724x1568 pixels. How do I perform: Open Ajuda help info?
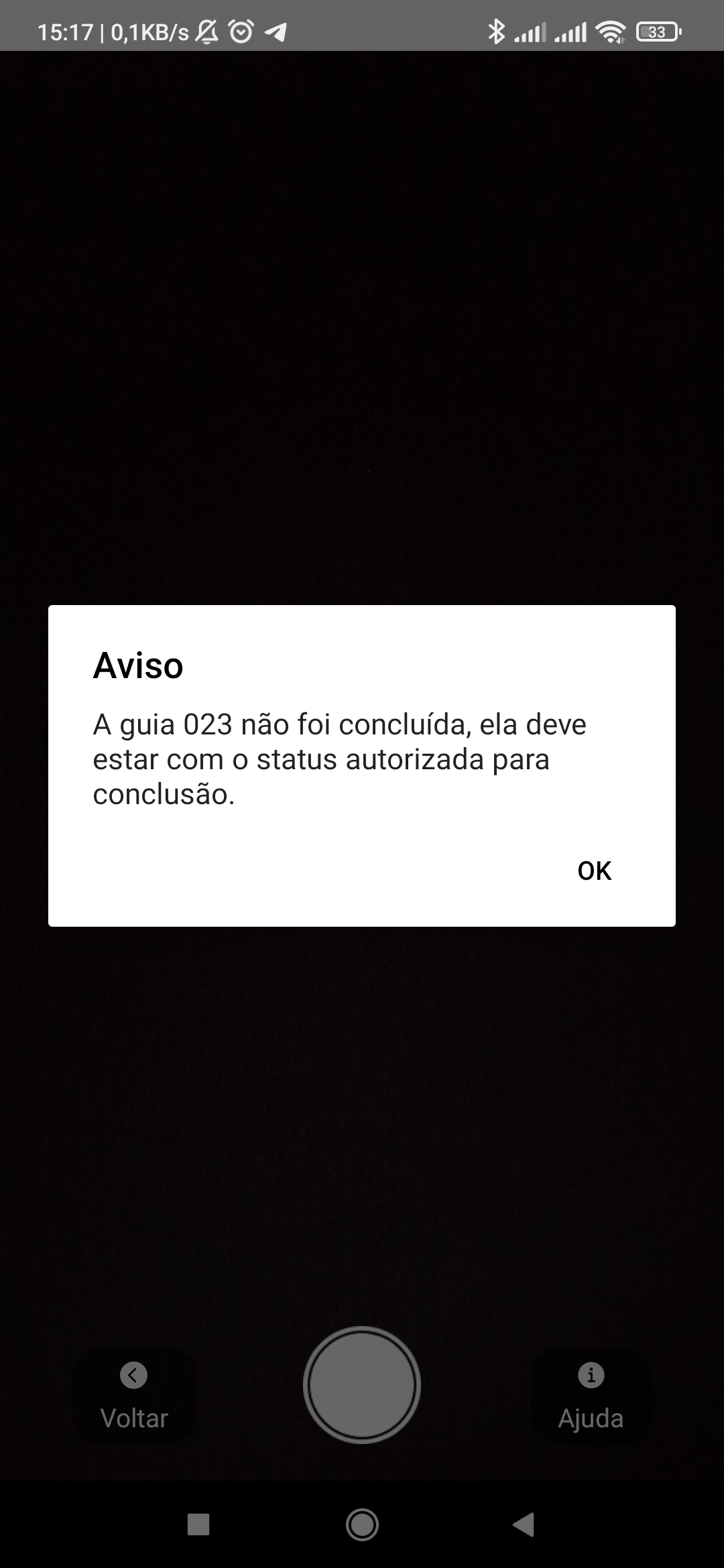tap(591, 1395)
